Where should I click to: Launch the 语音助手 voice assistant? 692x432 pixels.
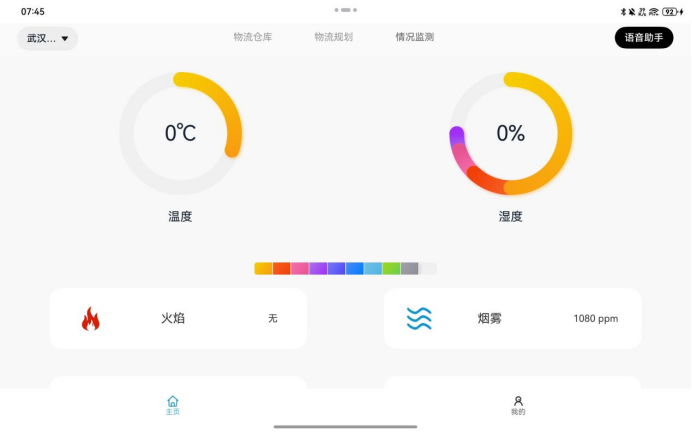(643, 38)
